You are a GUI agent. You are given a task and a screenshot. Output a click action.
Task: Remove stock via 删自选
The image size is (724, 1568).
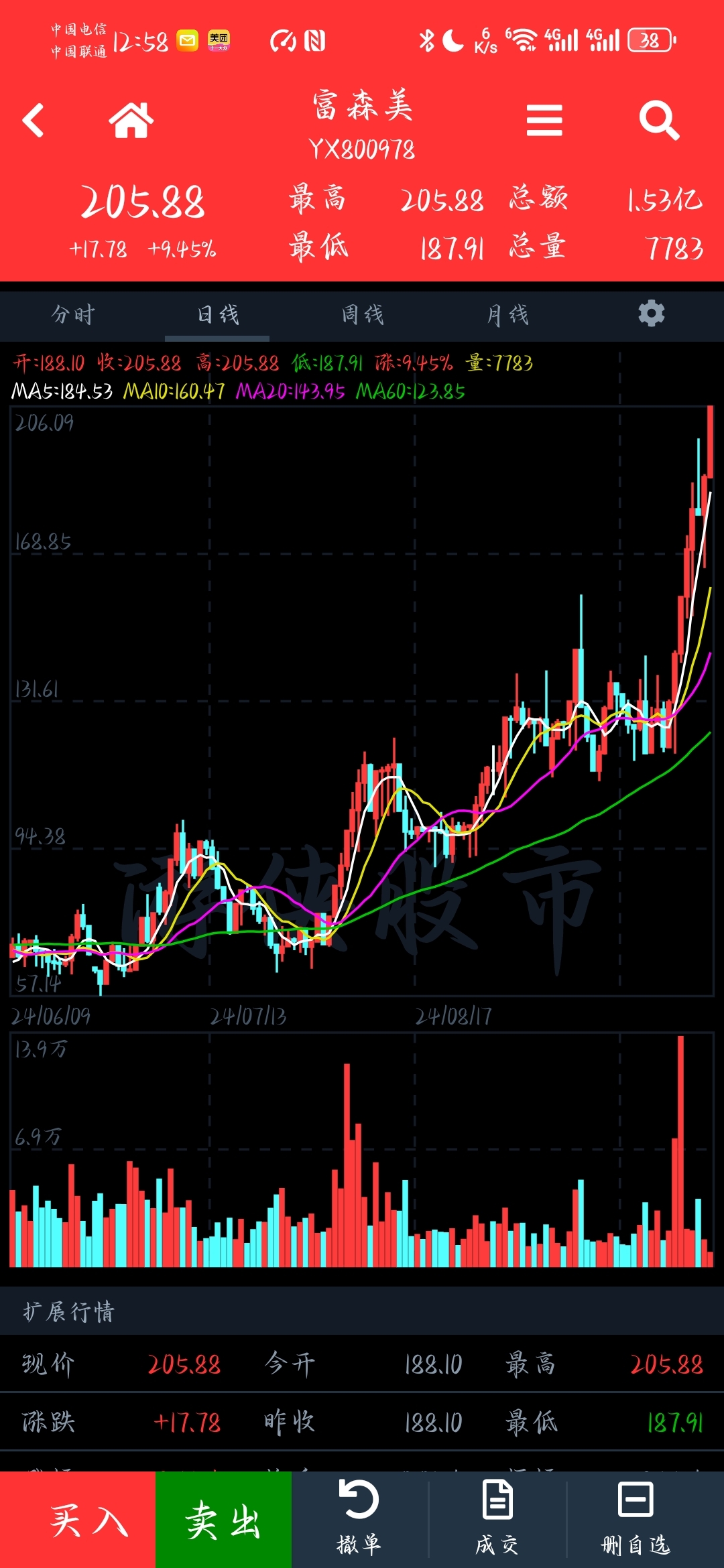coord(636,1518)
